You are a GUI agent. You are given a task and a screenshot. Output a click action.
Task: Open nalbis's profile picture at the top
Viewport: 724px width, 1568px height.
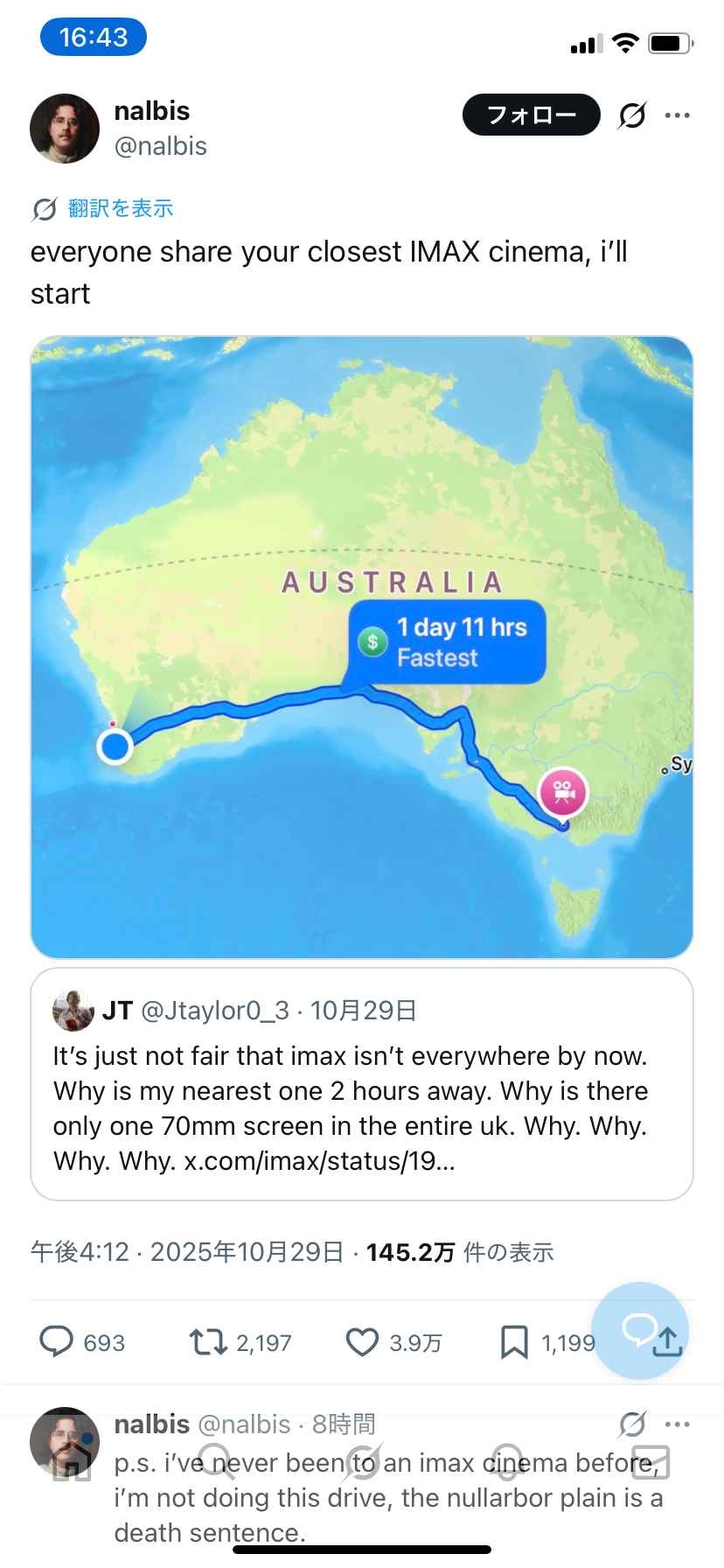(x=65, y=129)
